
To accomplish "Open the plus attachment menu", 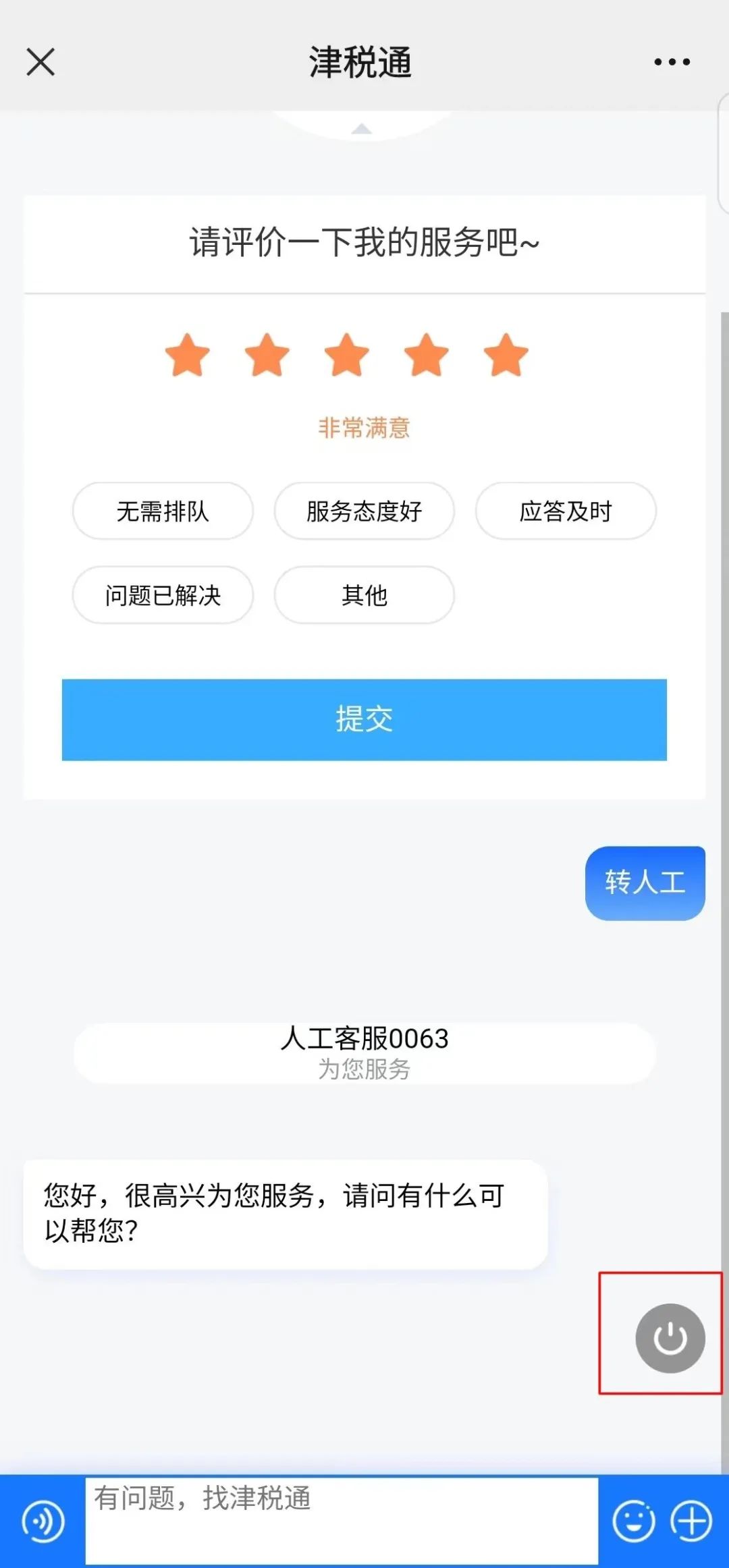I will [691, 1521].
